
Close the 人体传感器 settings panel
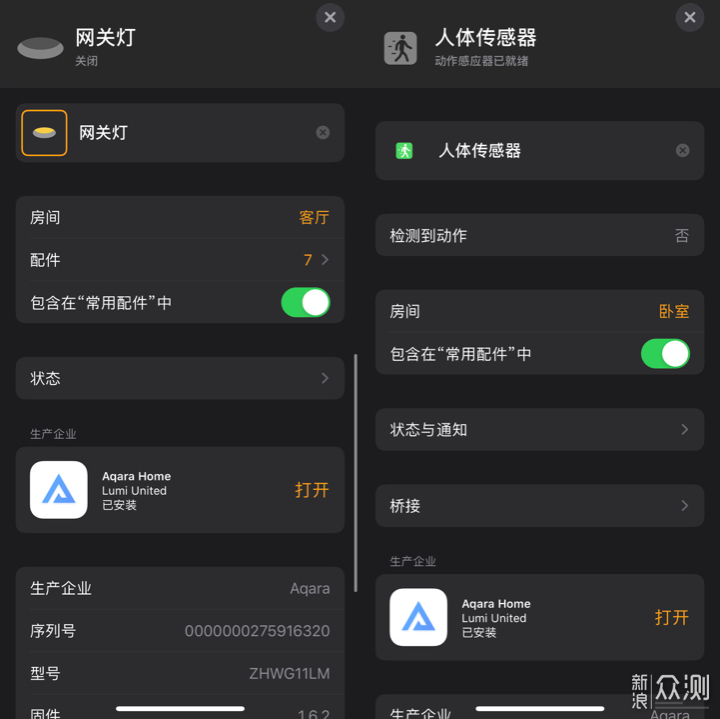(x=689, y=17)
